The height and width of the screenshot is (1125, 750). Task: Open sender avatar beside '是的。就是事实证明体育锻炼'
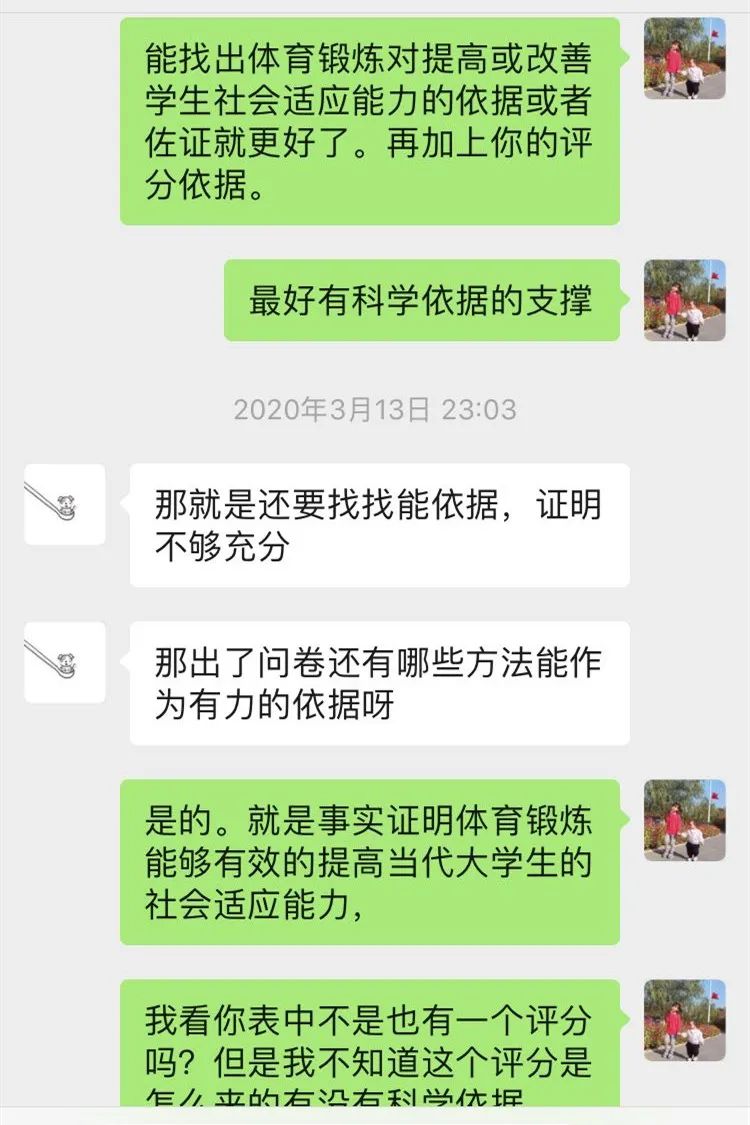click(685, 820)
